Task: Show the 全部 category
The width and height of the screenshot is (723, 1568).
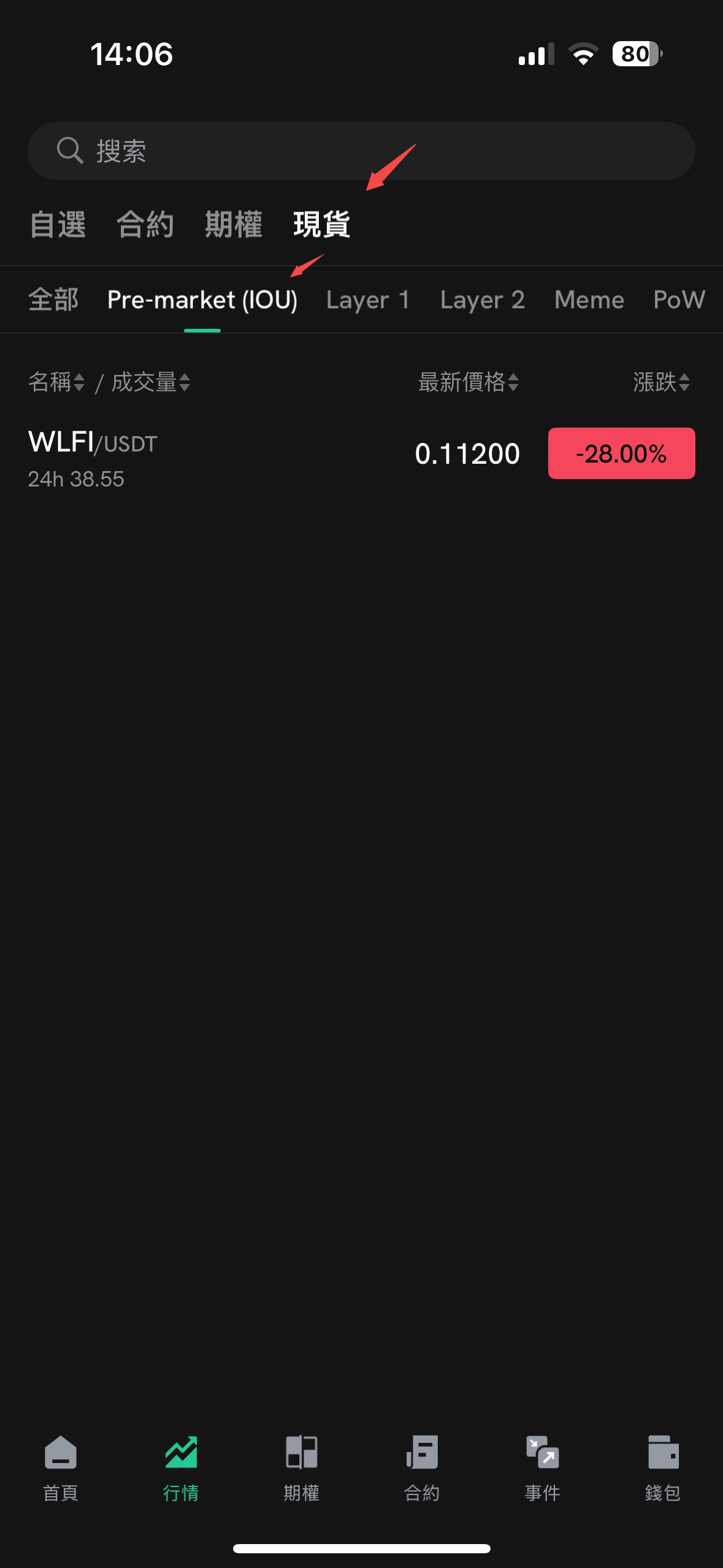Action: click(53, 300)
